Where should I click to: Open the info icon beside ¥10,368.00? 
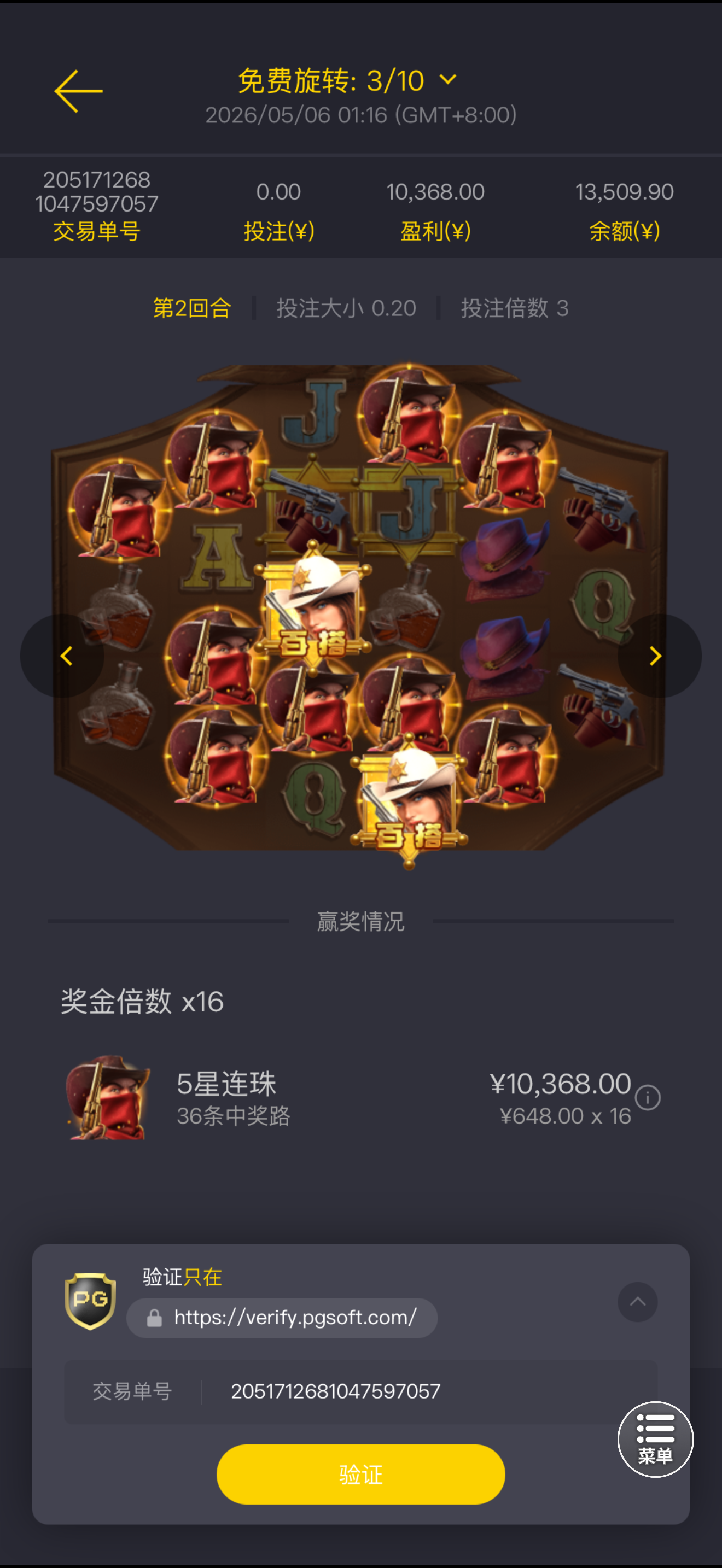648,1098
